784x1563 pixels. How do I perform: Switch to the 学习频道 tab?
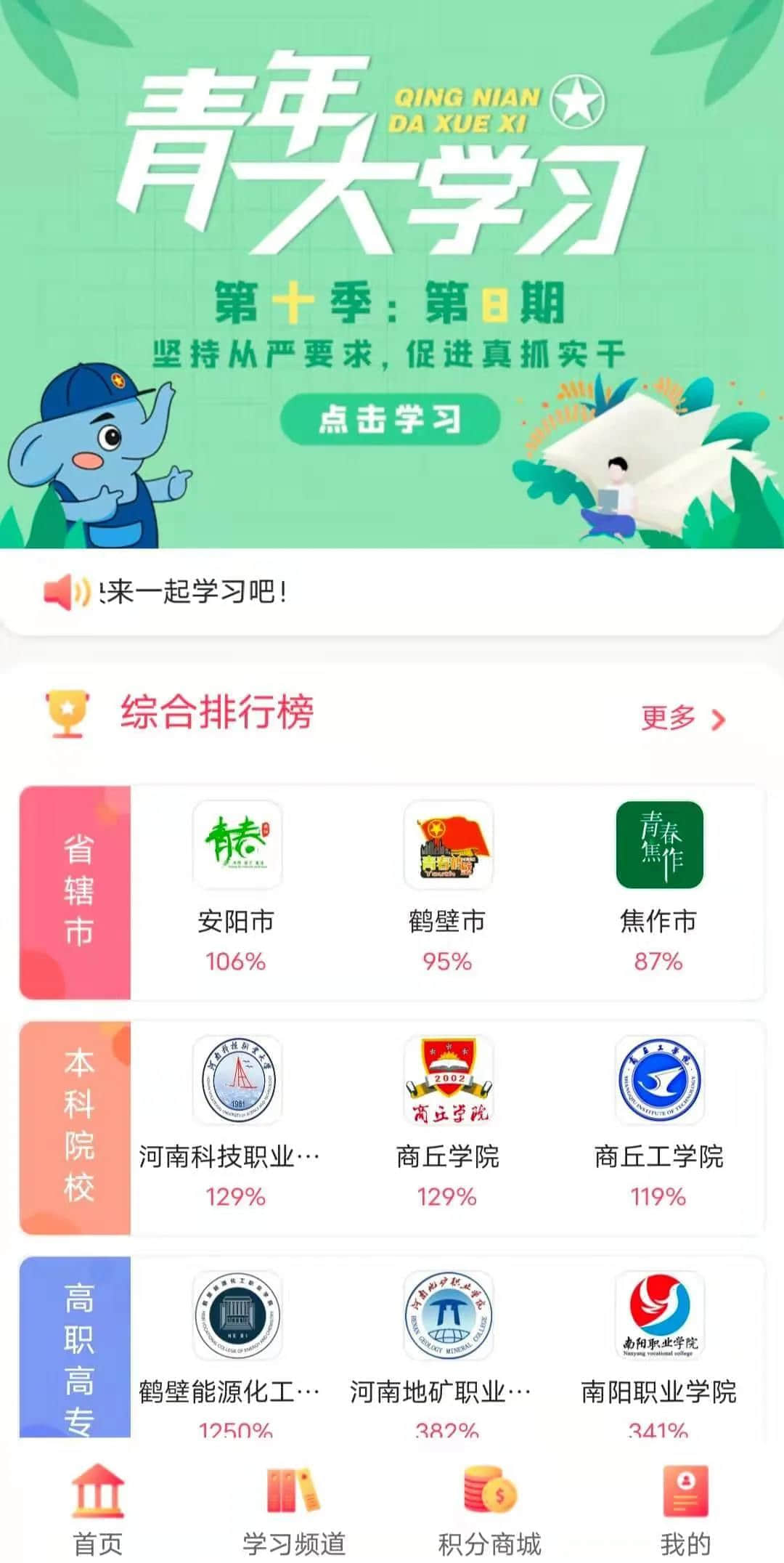coord(294,1511)
